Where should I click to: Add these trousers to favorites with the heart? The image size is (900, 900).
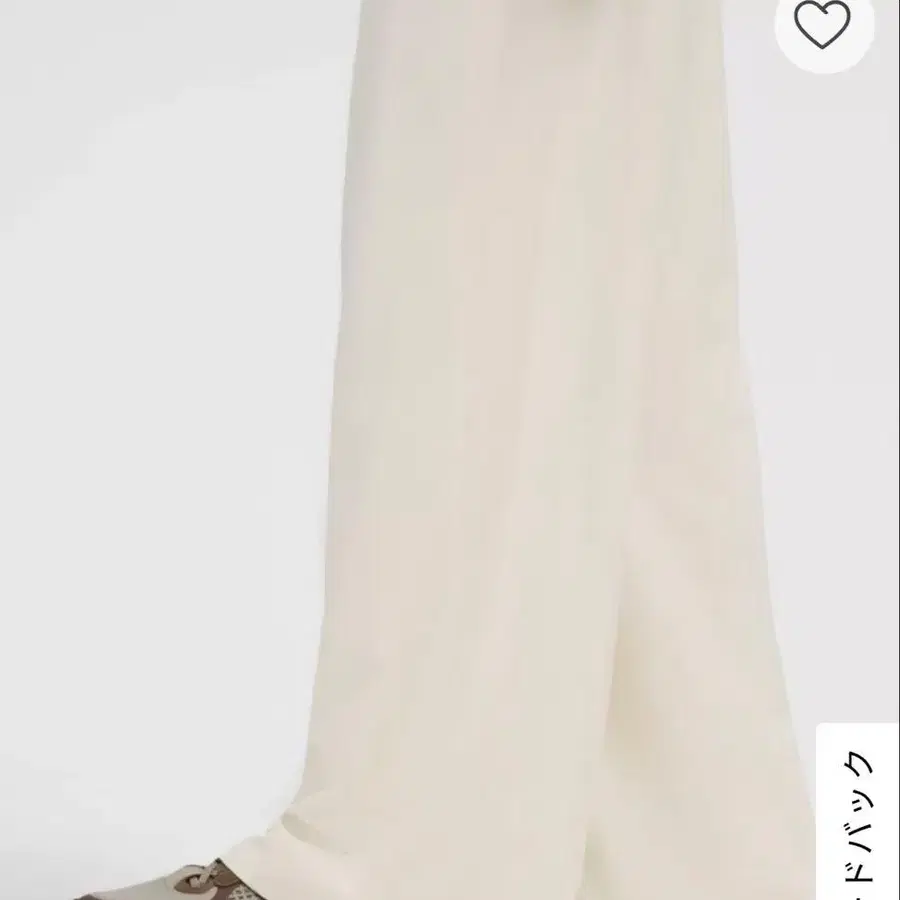point(826,27)
